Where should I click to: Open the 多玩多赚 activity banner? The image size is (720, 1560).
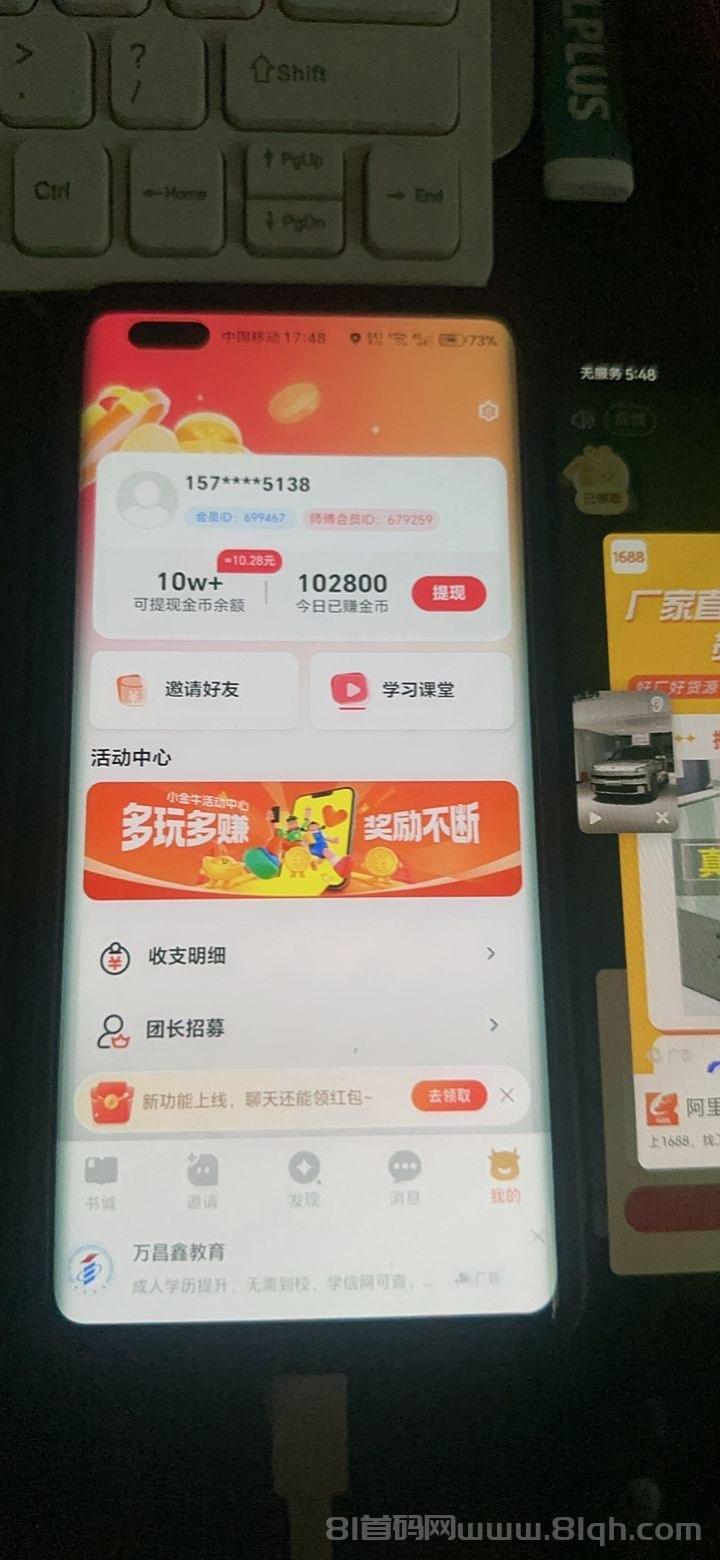tap(302, 840)
